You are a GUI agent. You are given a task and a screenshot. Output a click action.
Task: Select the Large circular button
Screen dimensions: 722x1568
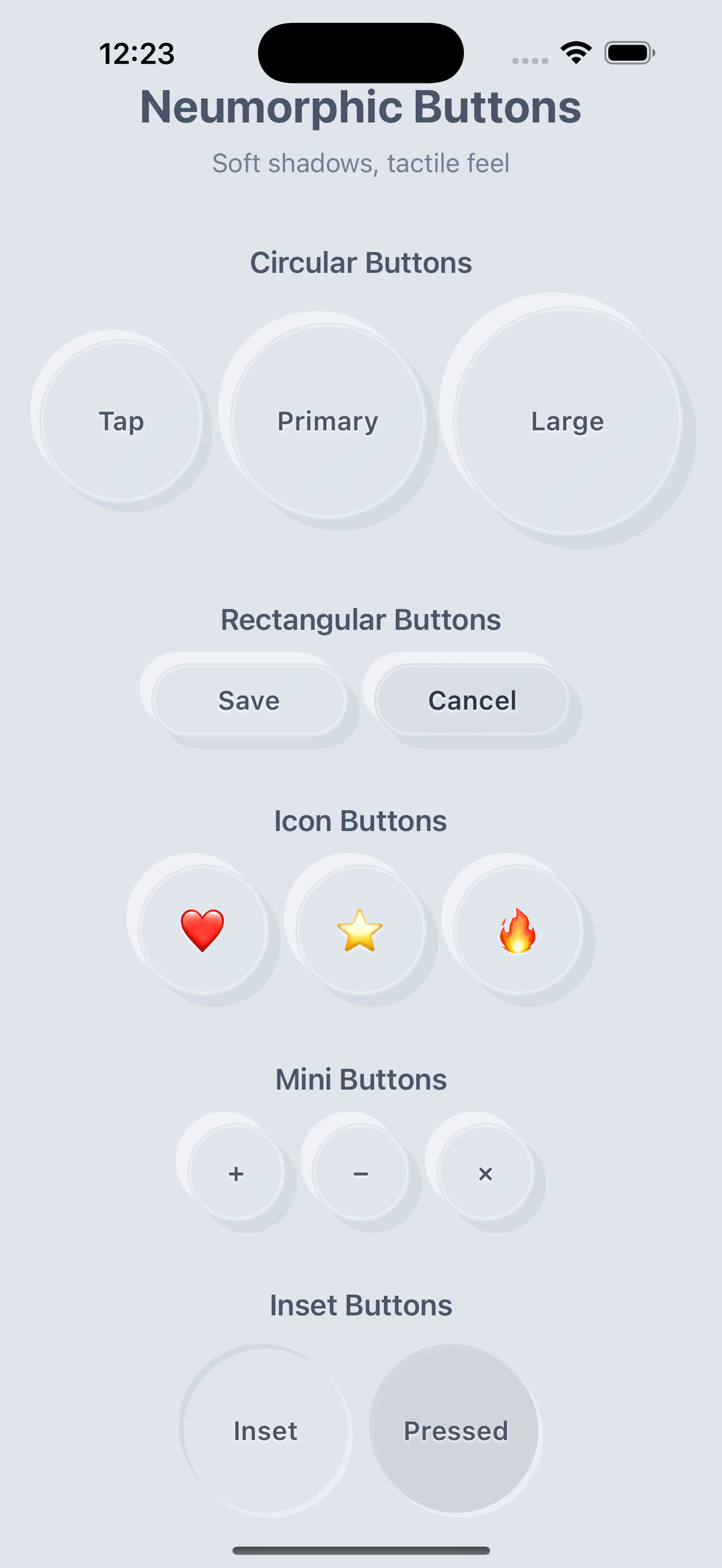pos(567,420)
